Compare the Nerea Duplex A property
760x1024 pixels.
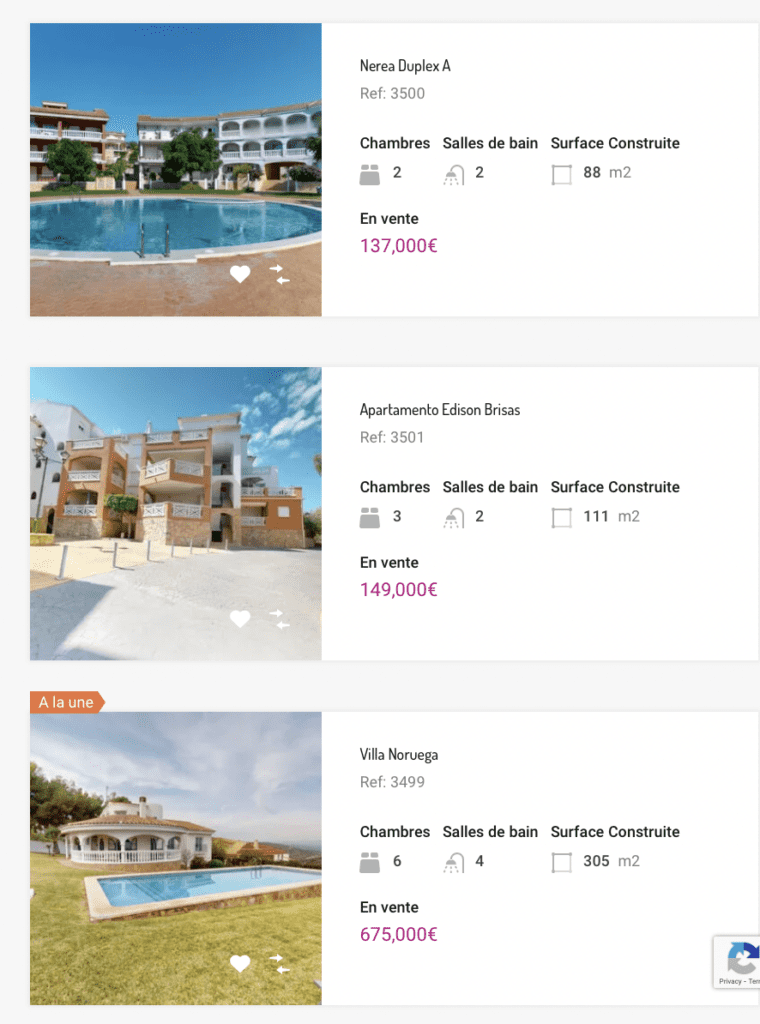(279, 274)
